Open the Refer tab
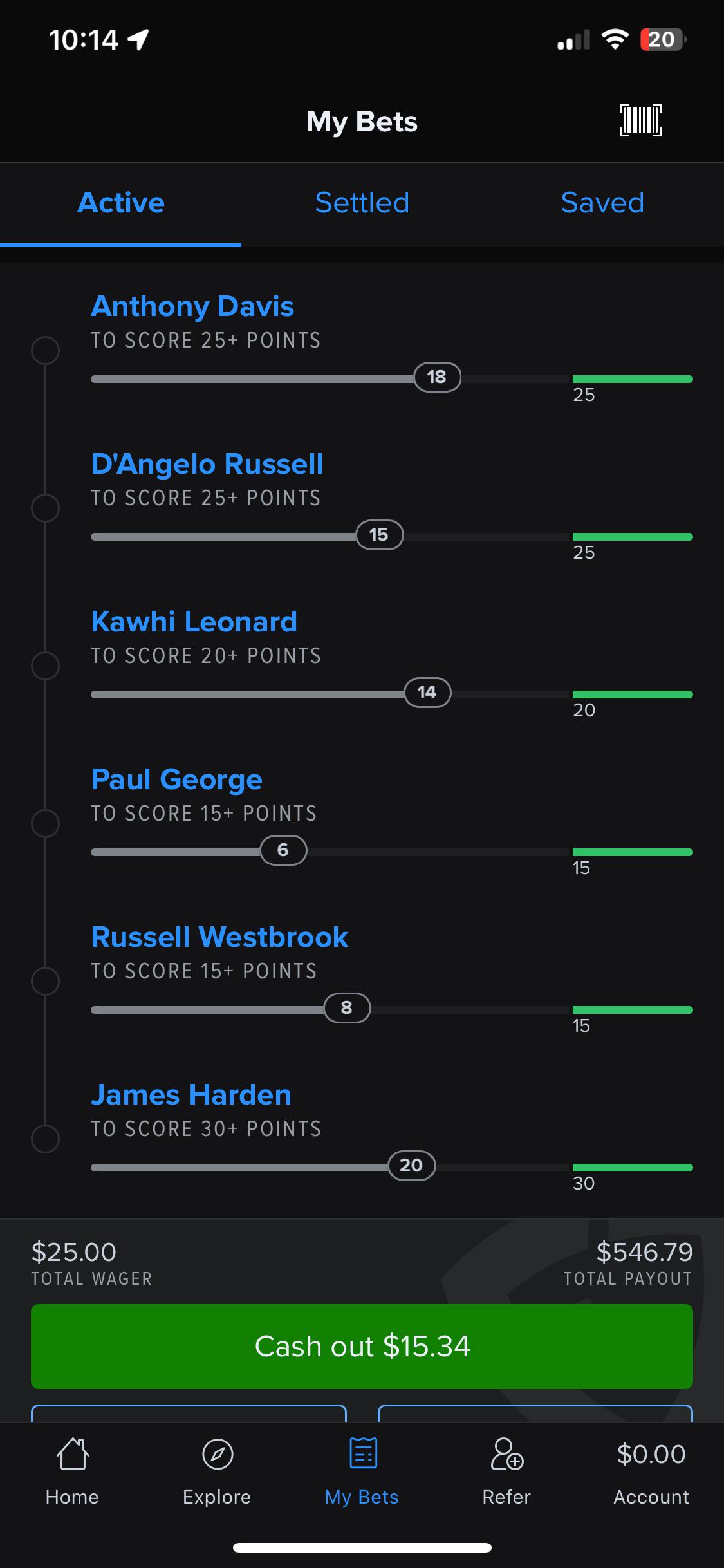Screen dimensions: 724x1568 (506, 1471)
